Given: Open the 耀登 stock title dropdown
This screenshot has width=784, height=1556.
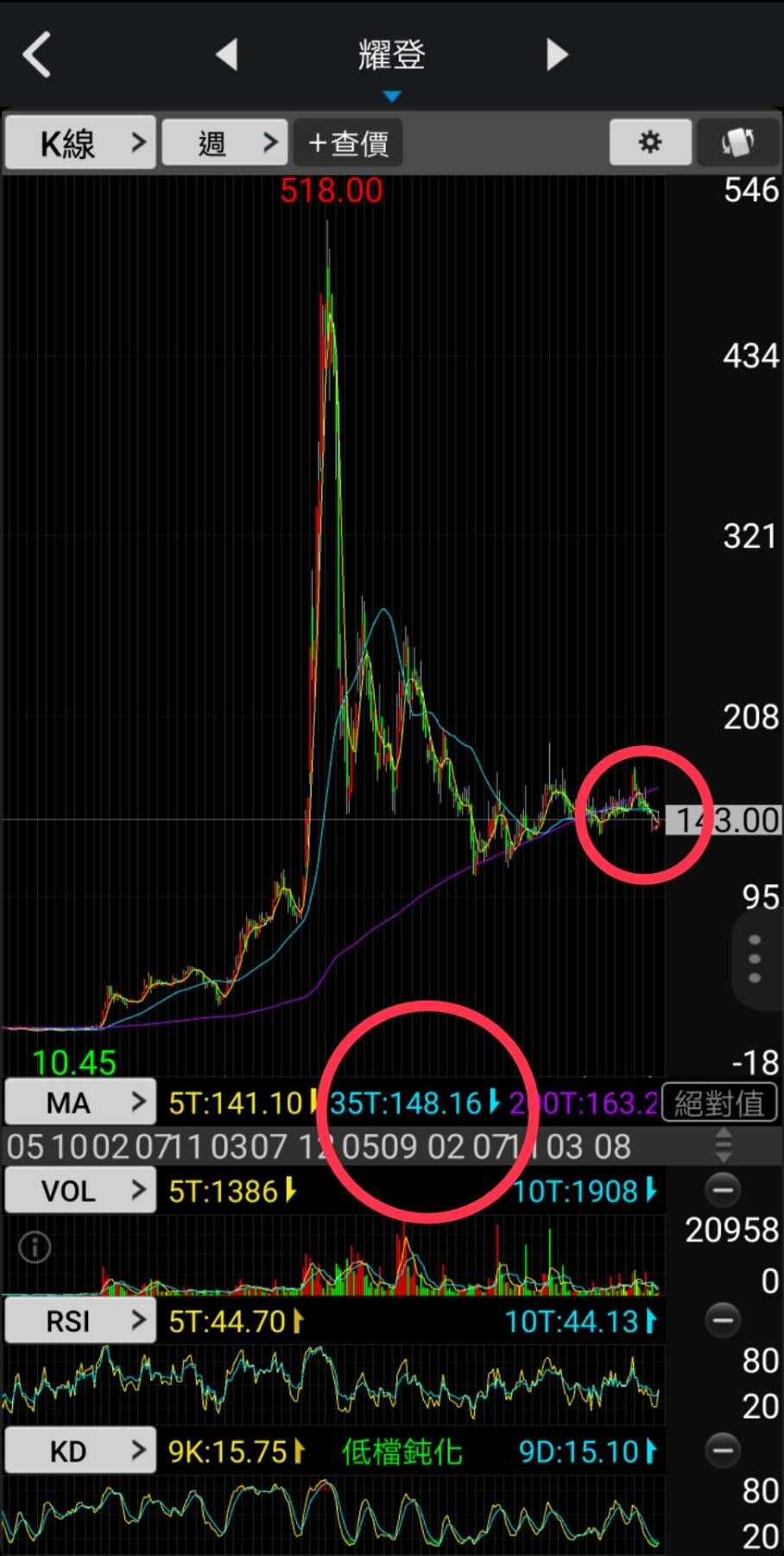Looking at the screenshot, I should click(x=392, y=62).
